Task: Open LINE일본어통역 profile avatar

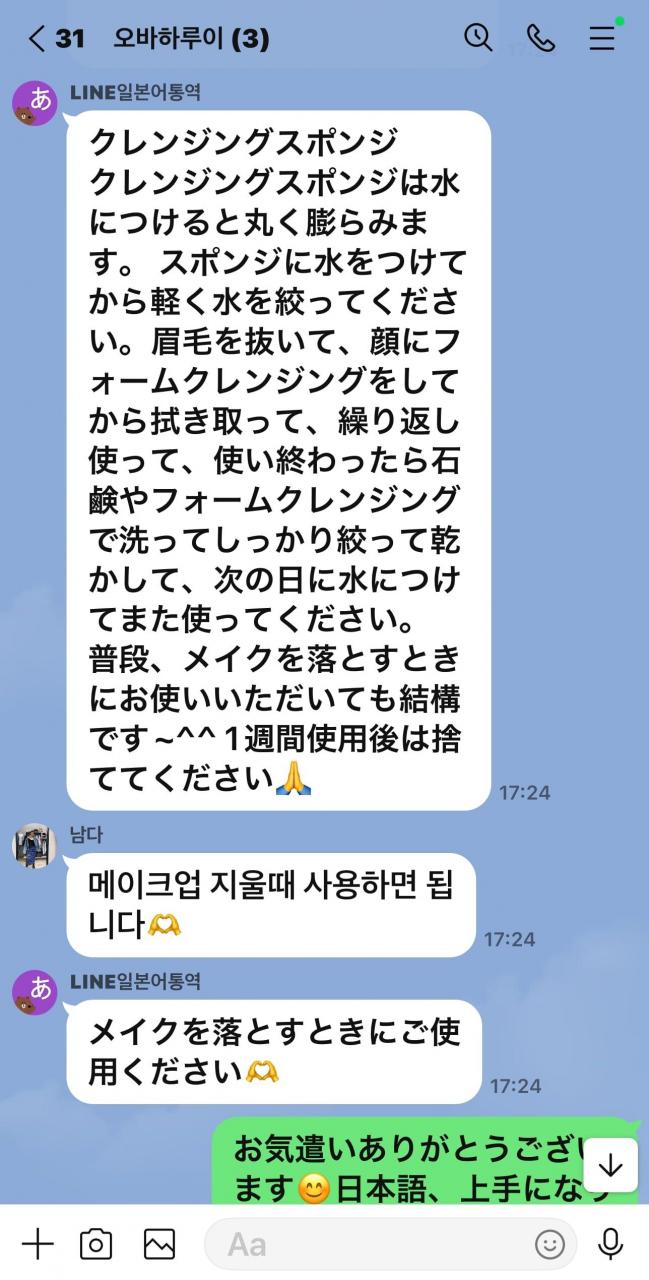Action: (x=34, y=103)
